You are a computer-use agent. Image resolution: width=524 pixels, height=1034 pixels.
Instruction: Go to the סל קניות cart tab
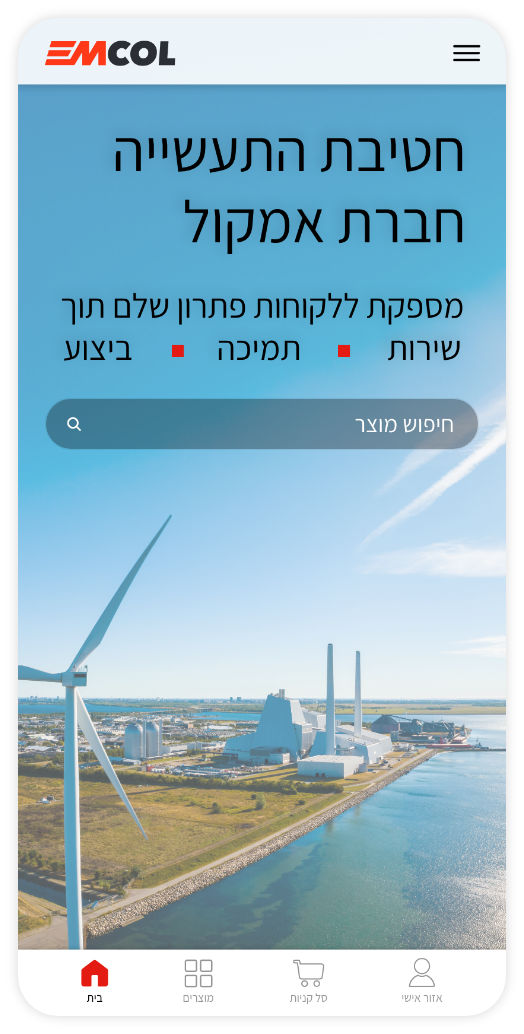click(x=308, y=981)
